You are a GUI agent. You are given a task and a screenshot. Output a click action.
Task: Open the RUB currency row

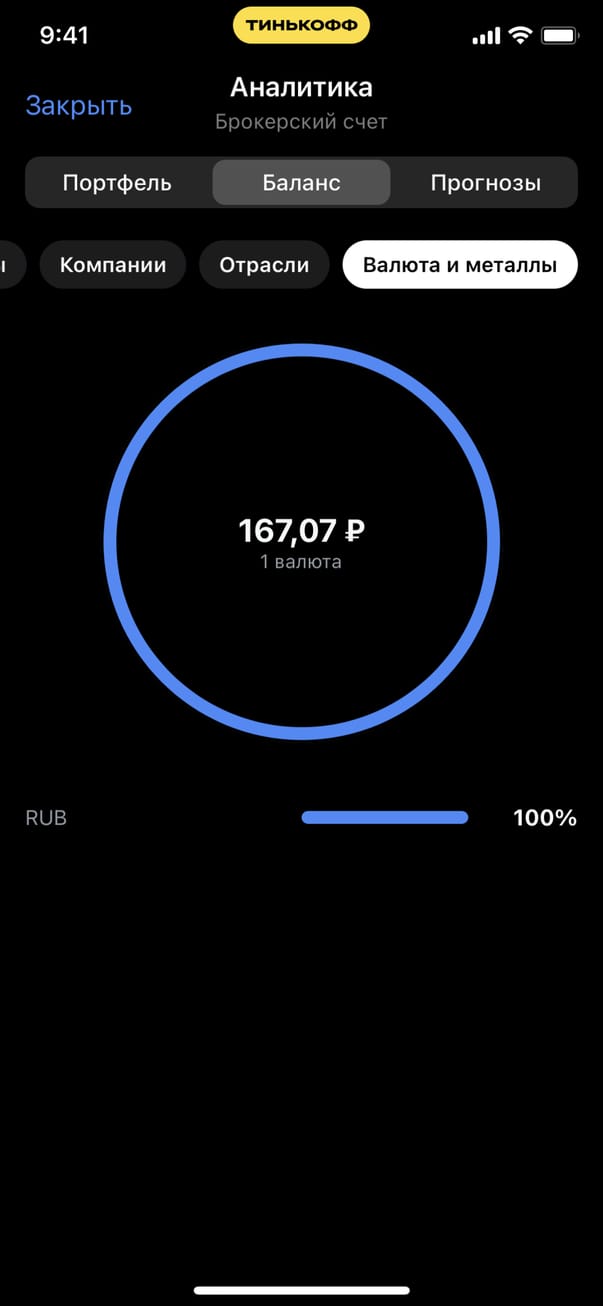[300, 818]
